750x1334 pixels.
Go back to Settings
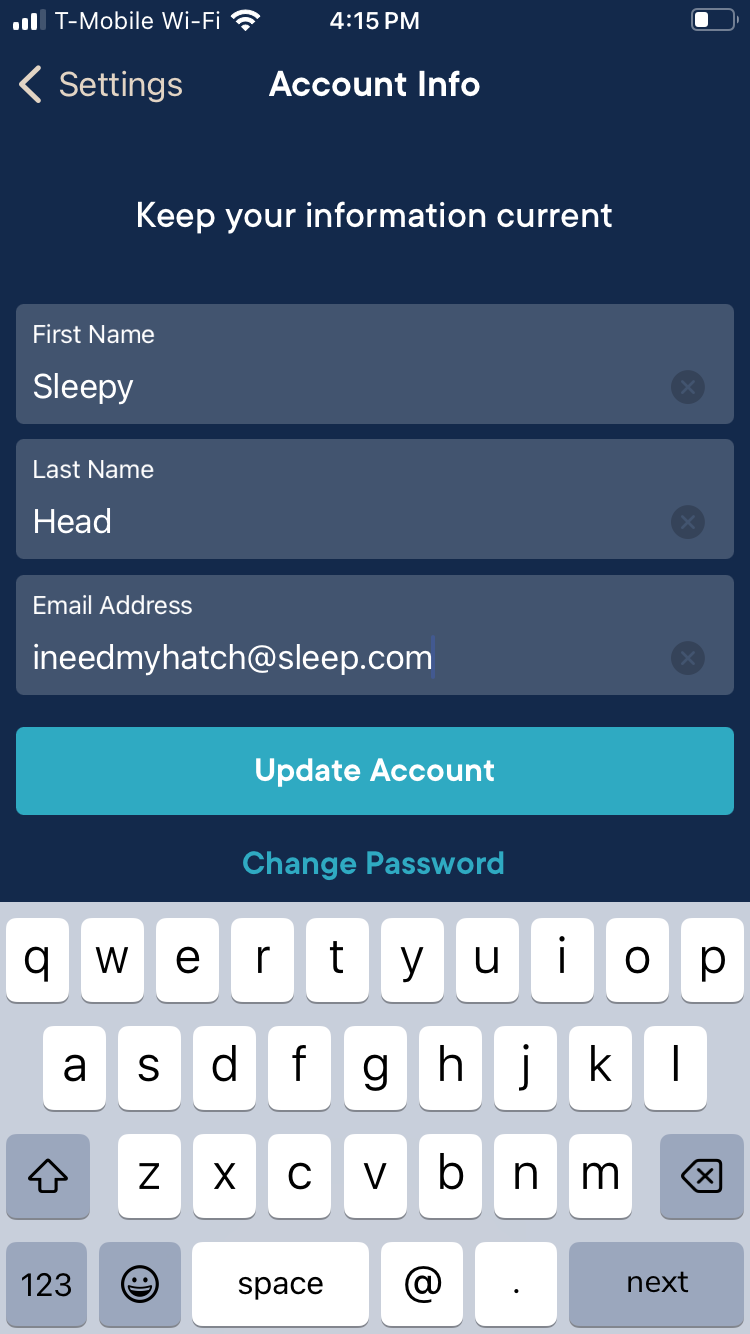point(100,85)
